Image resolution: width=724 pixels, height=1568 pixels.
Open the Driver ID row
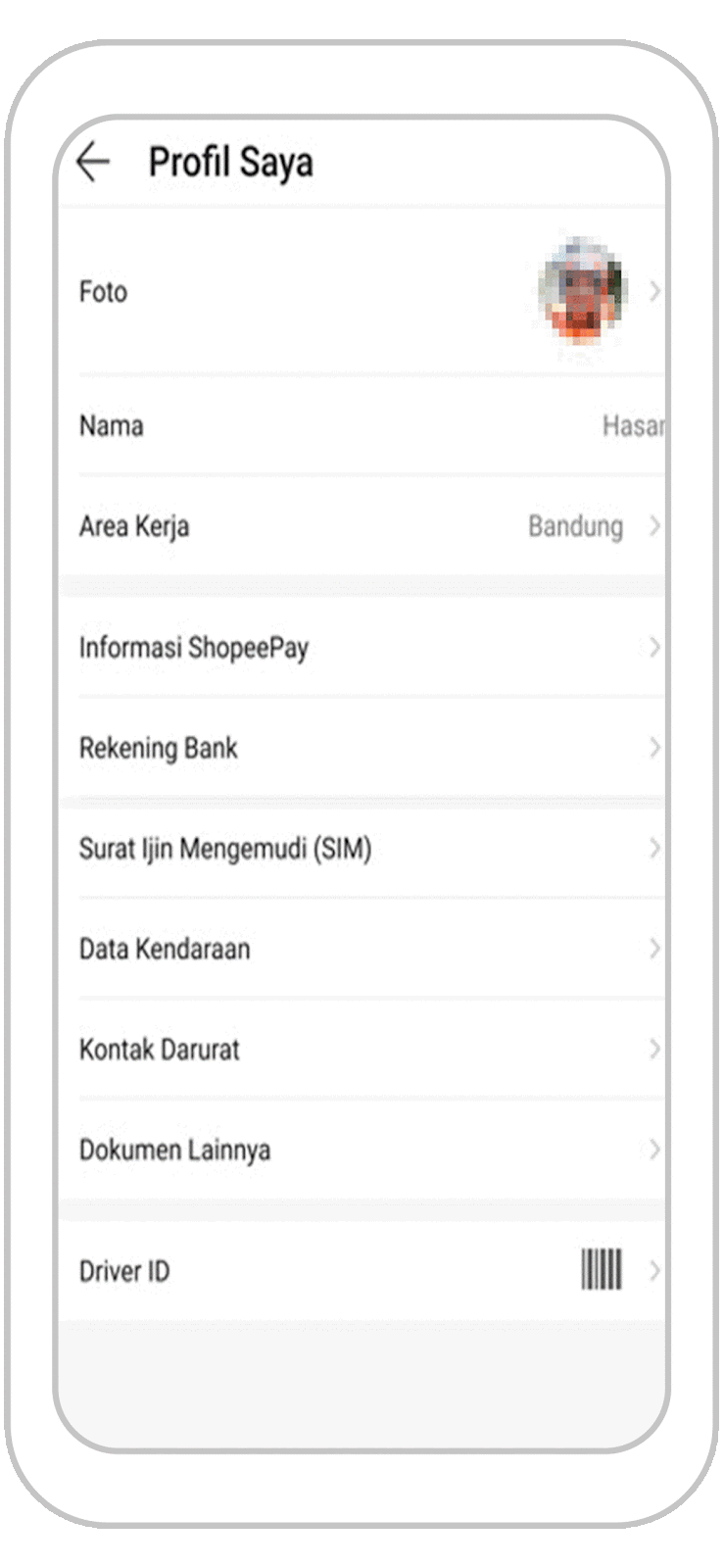362,1271
